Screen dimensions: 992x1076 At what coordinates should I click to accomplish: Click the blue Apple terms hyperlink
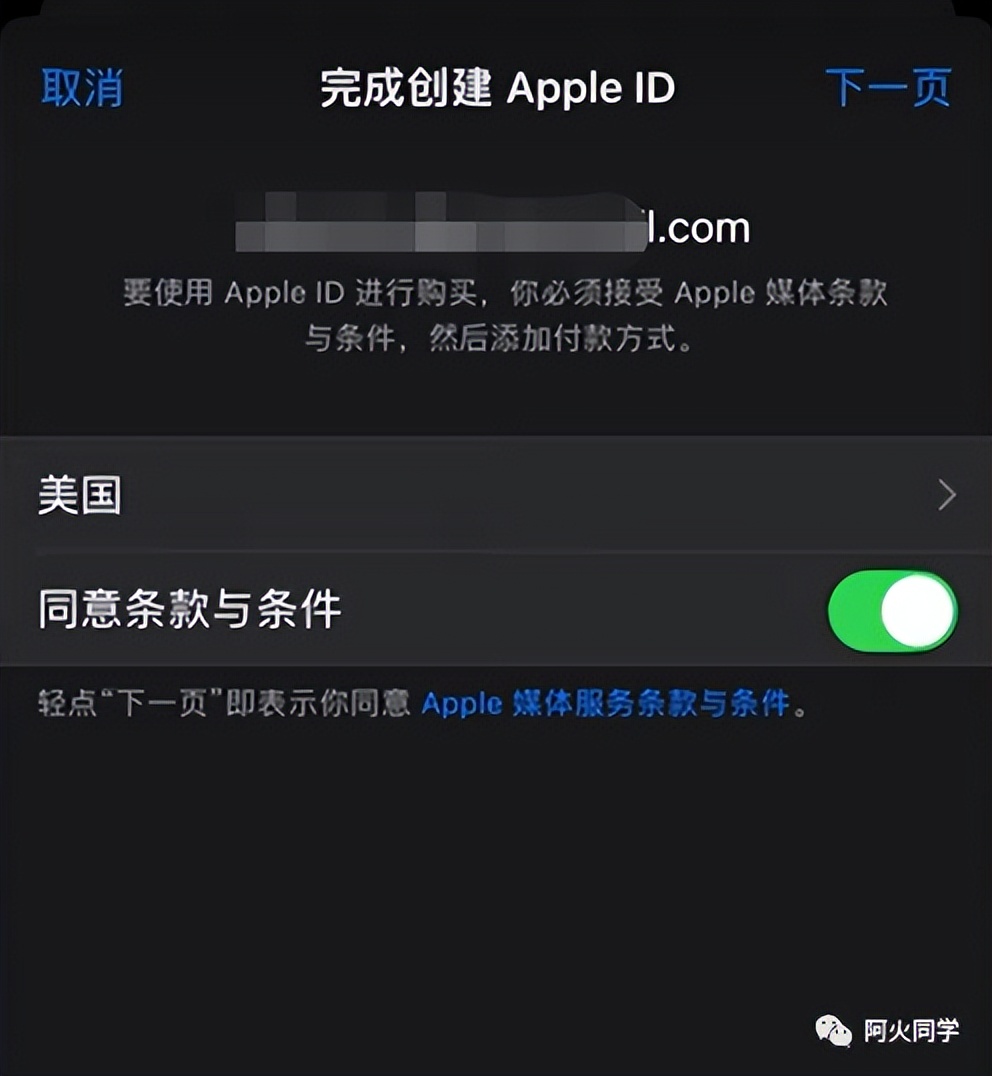click(x=605, y=705)
